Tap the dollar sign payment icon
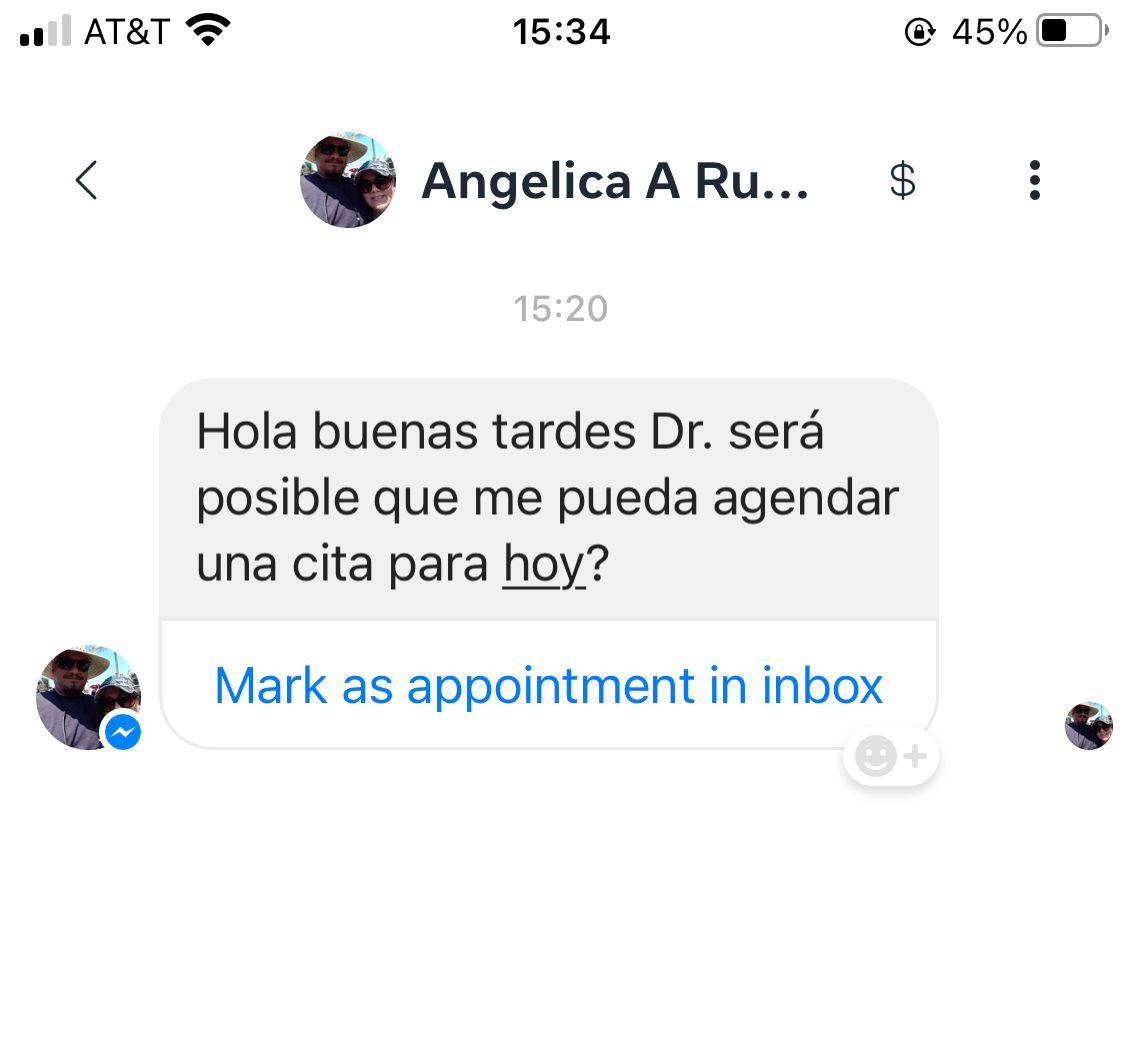The height and width of the screenshot is (1044, 1125). pos(902,181)
